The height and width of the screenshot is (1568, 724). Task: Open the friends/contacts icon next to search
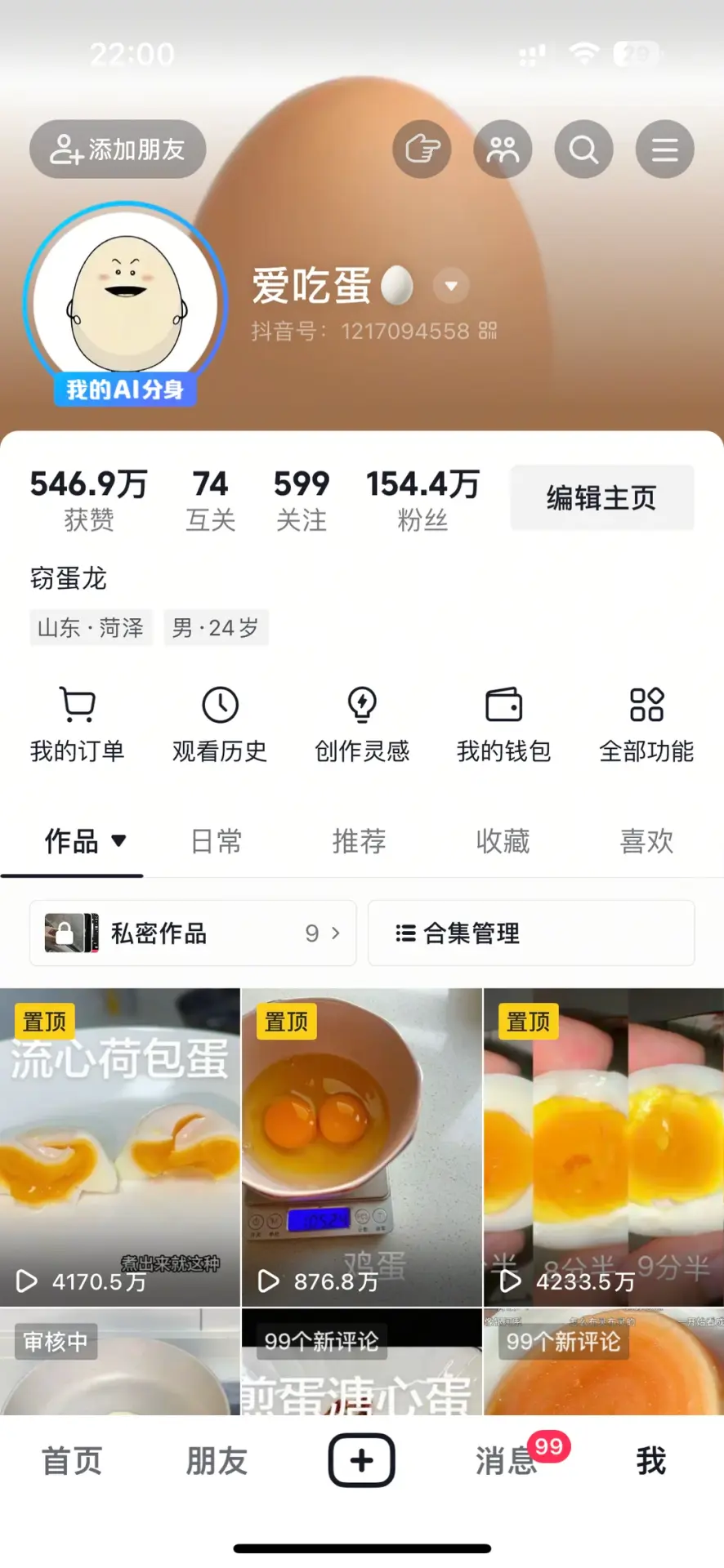pyautogui.click(x=503, y=149)
